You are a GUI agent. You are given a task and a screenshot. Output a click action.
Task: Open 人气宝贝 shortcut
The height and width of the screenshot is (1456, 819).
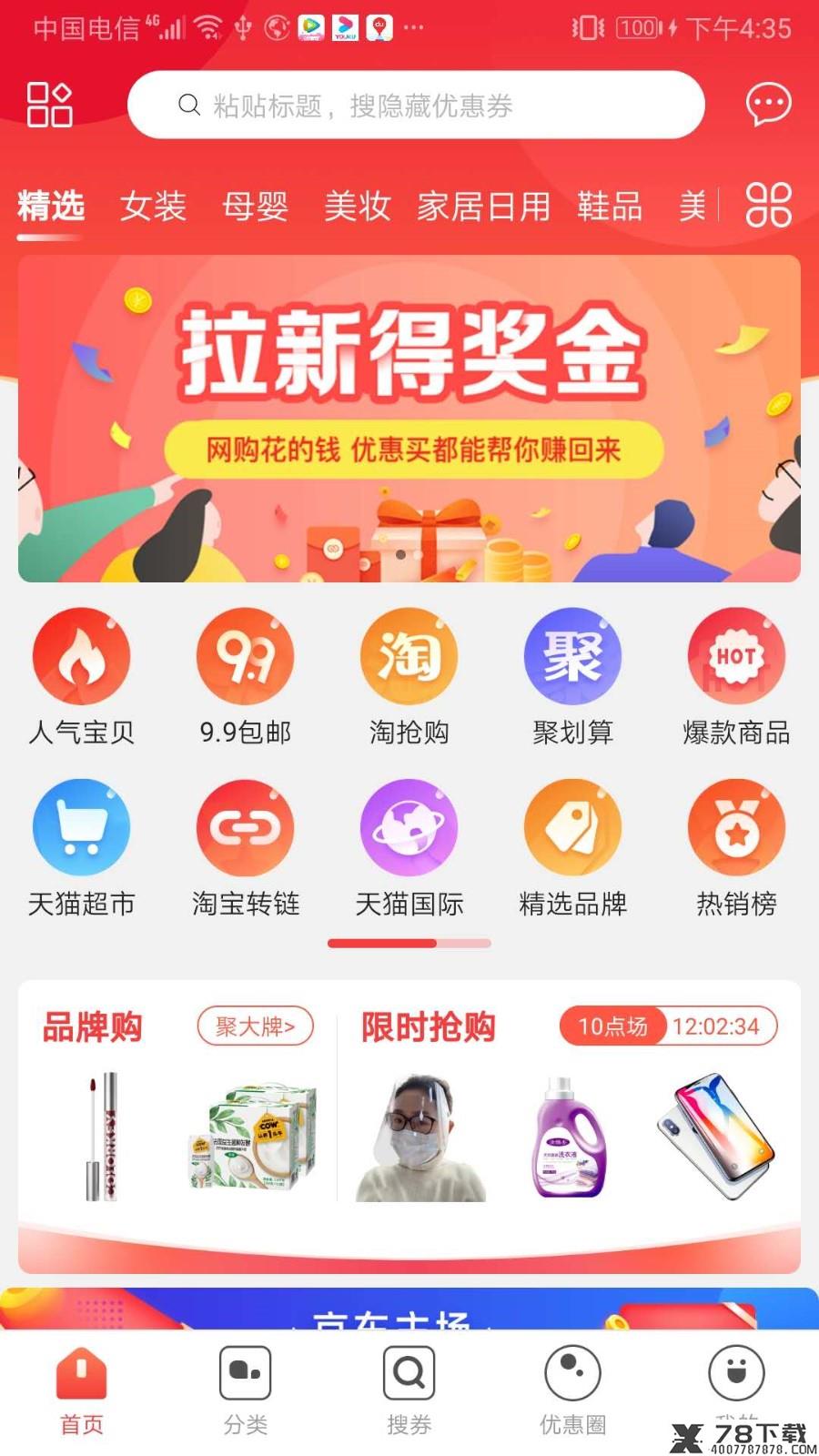pos(82,677)
